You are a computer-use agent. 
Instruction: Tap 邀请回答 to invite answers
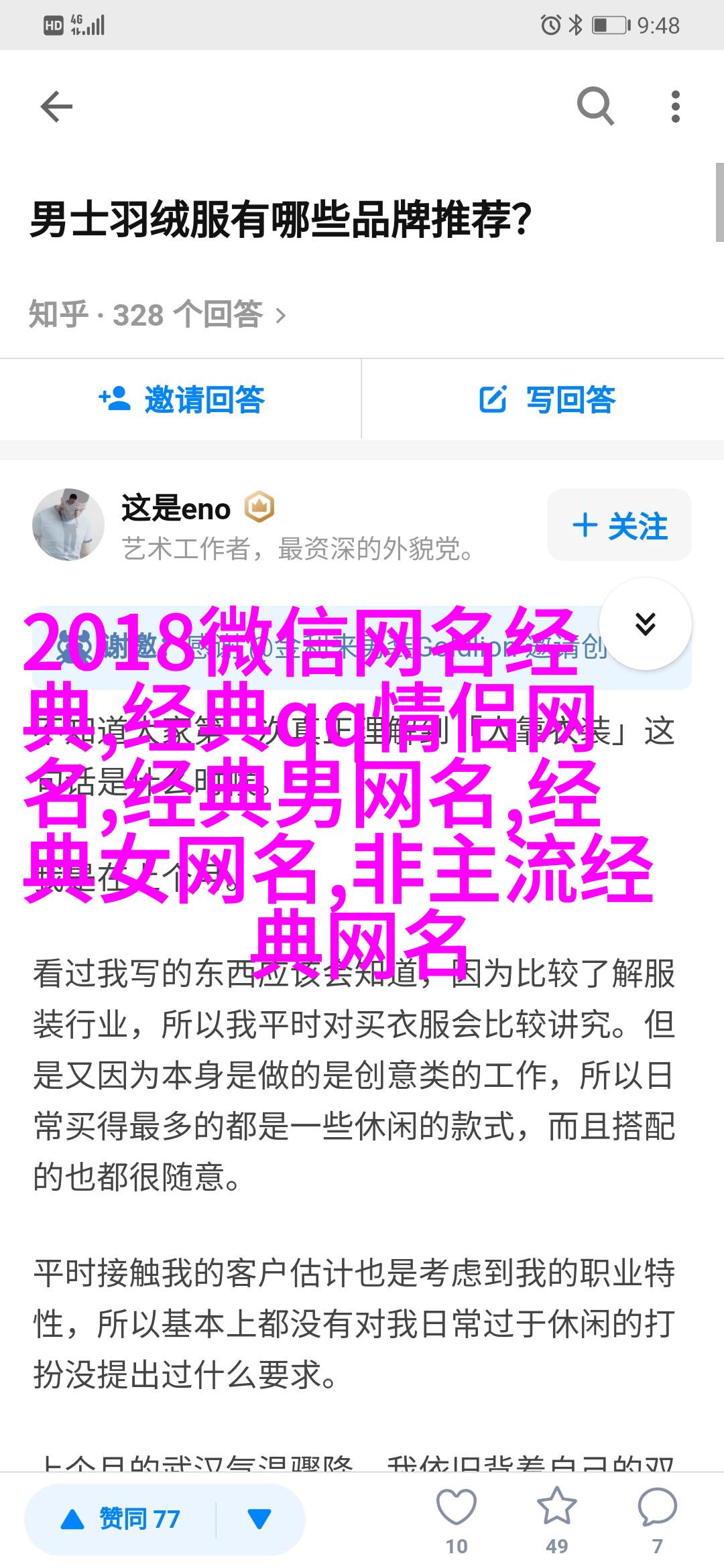click(x=181, y=400)
